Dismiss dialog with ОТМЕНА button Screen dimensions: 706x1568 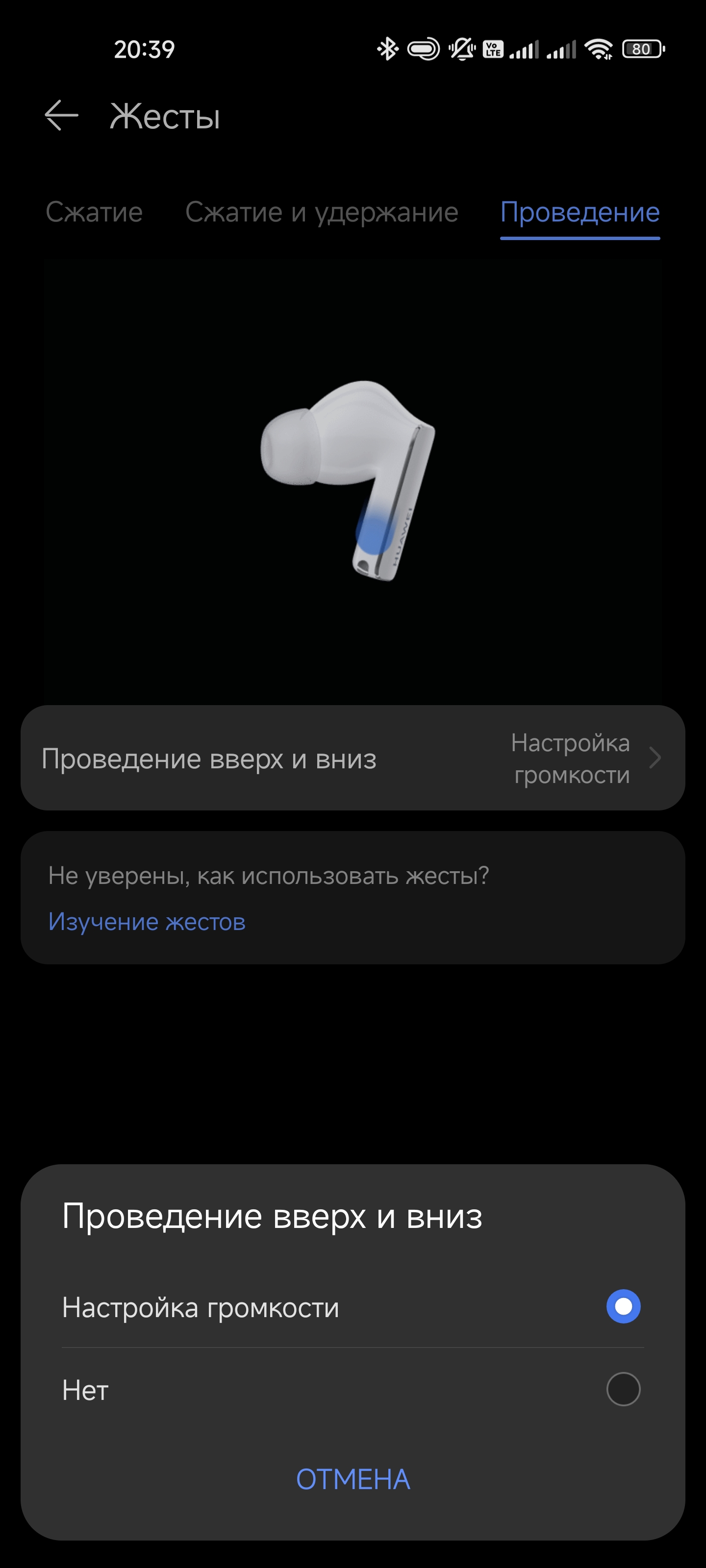pos(353,1479)
